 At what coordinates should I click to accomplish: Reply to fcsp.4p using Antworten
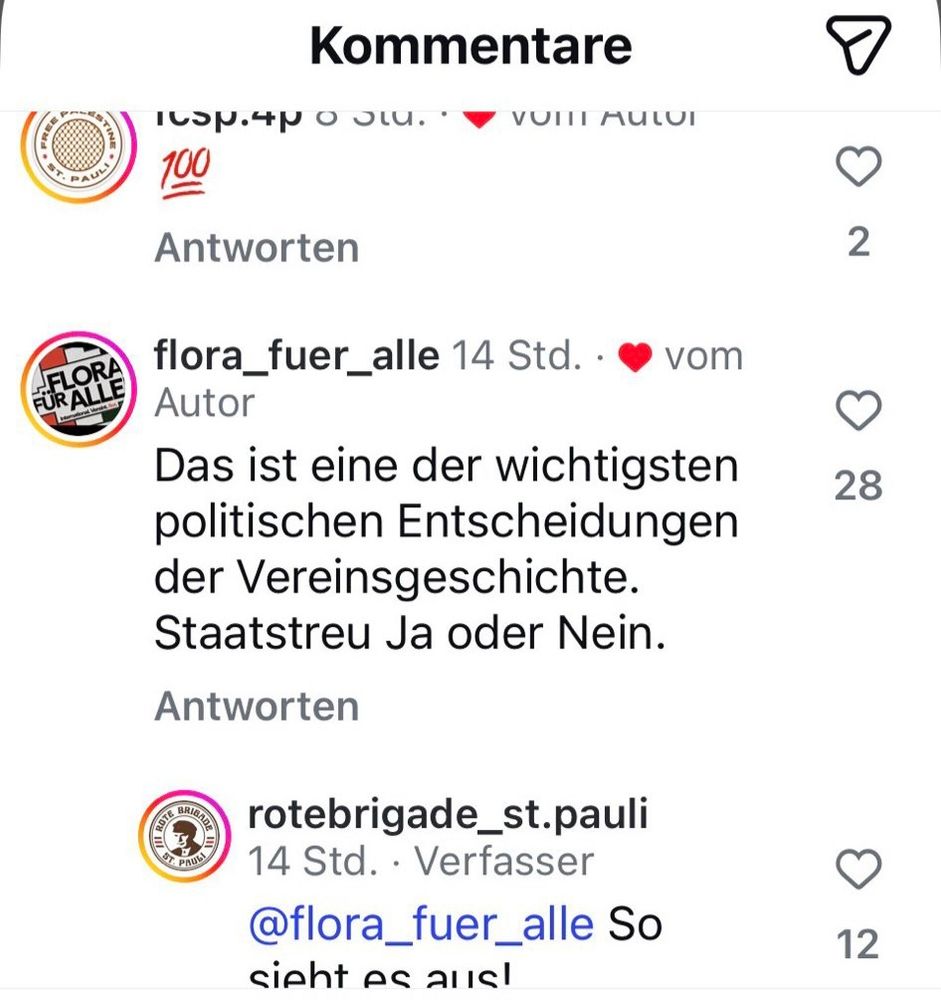[256, 247]
